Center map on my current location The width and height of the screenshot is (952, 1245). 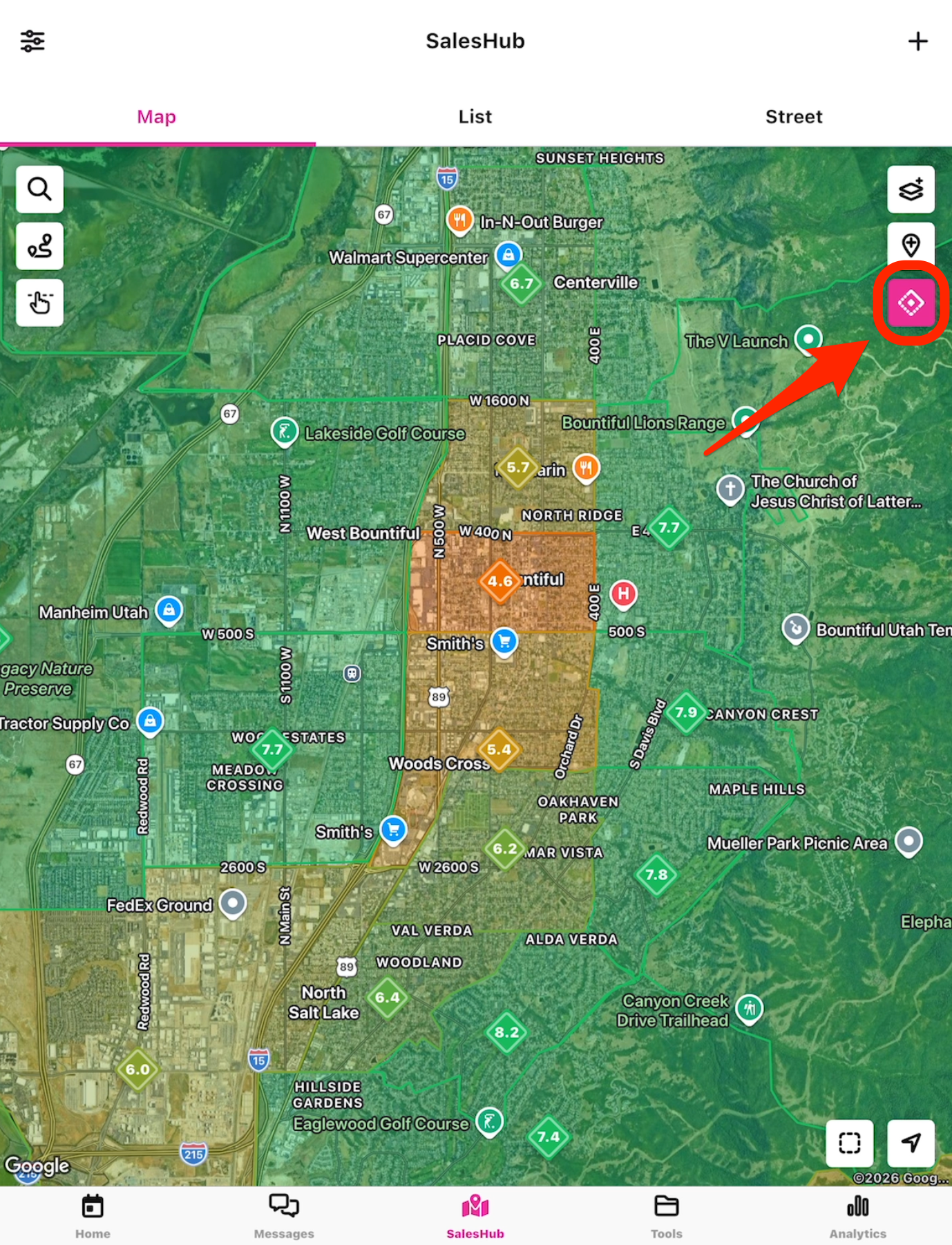click(x=911, y=1143)
